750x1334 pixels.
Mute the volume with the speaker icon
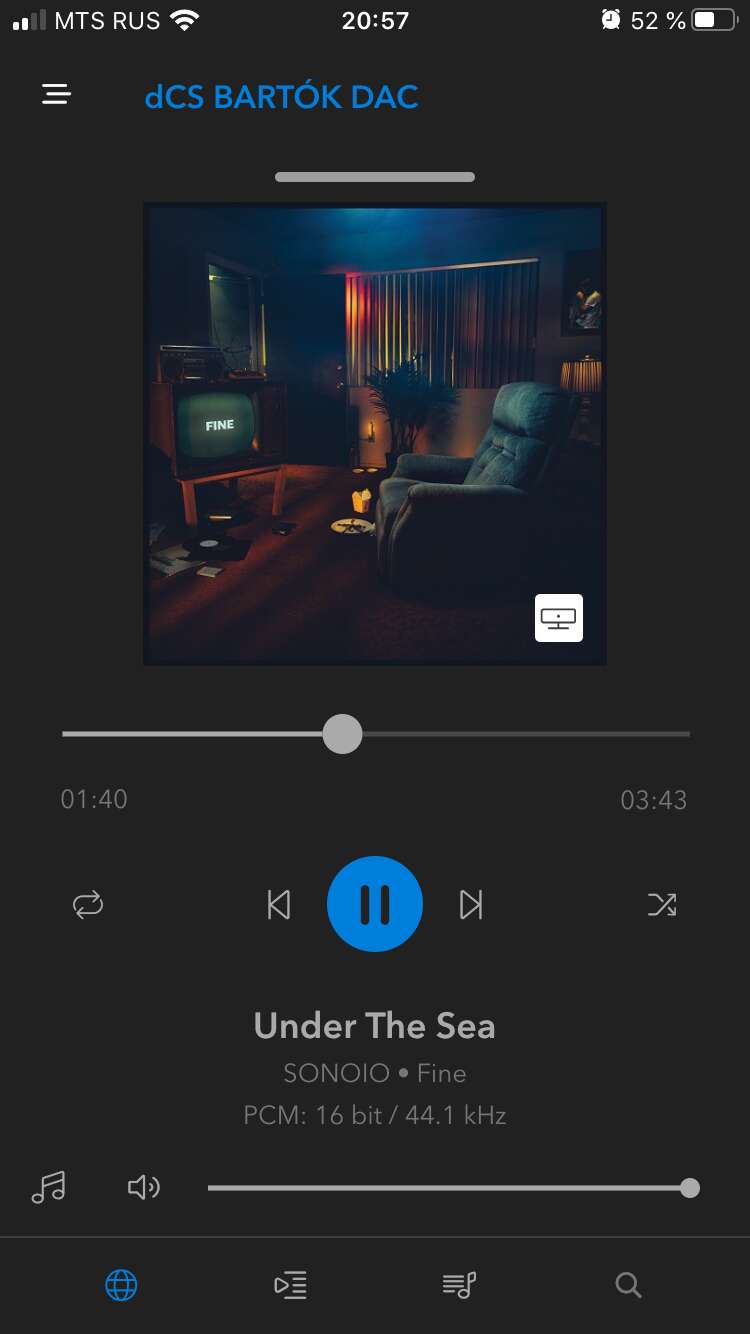pyautogui.click(x=144, y=1188)
